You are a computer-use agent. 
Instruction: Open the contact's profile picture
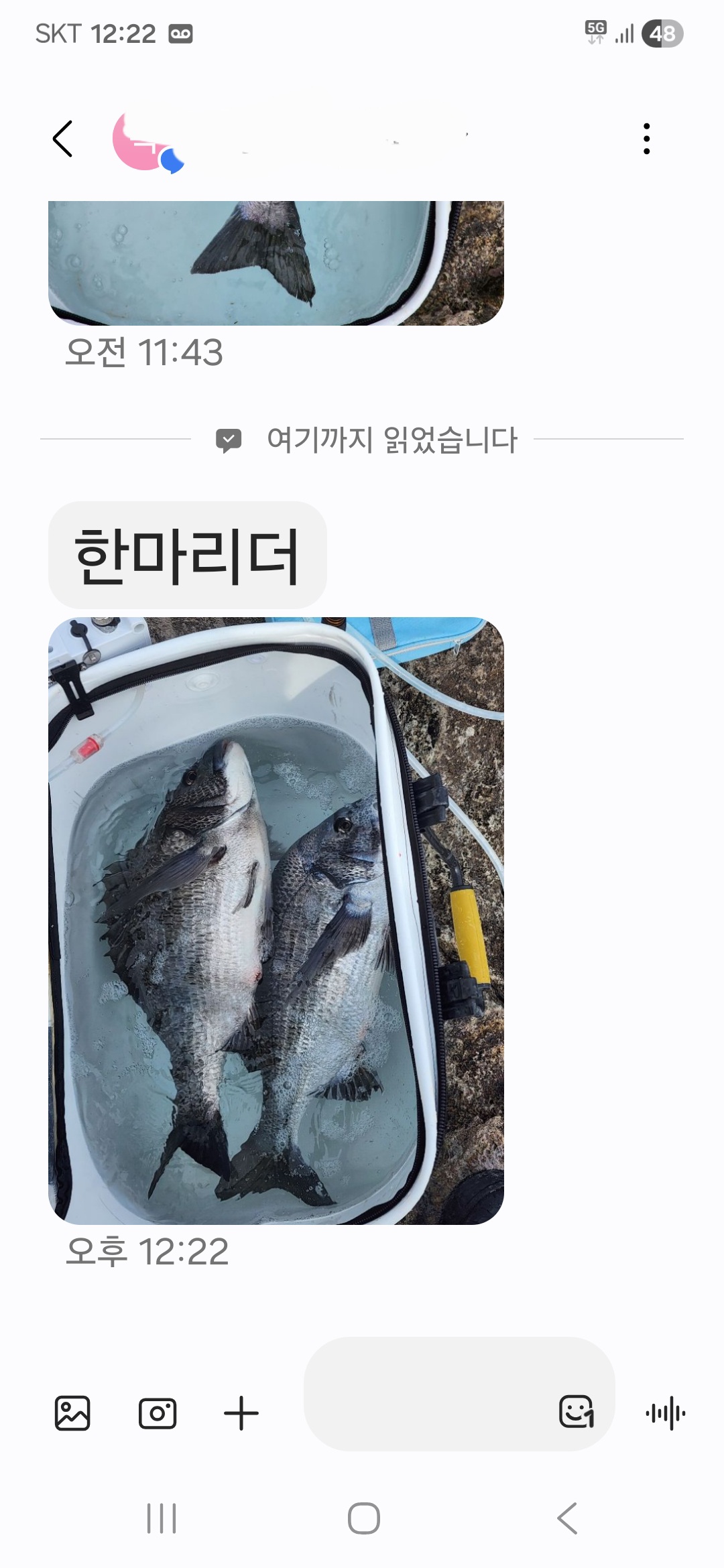click(146, 141)
